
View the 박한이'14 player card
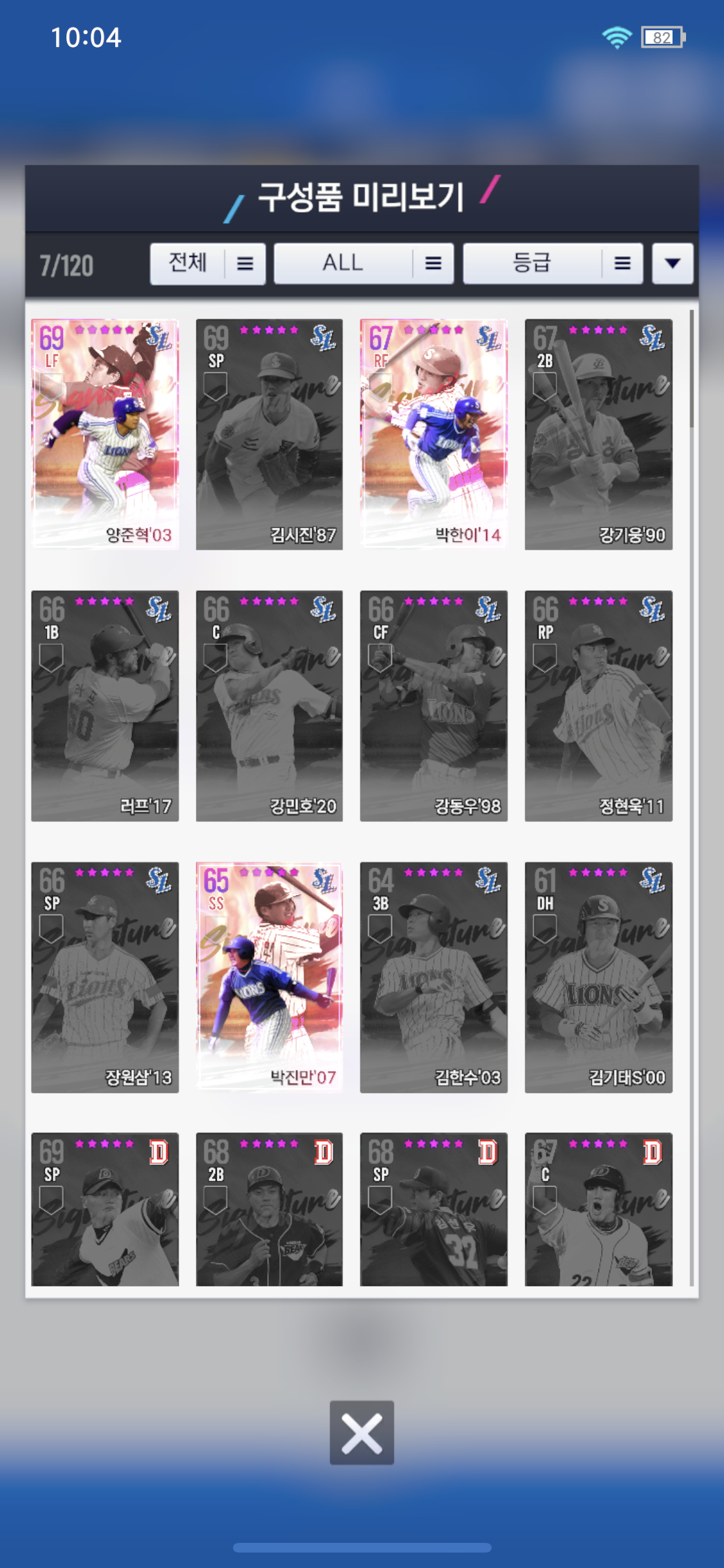[x=434, y=434]
